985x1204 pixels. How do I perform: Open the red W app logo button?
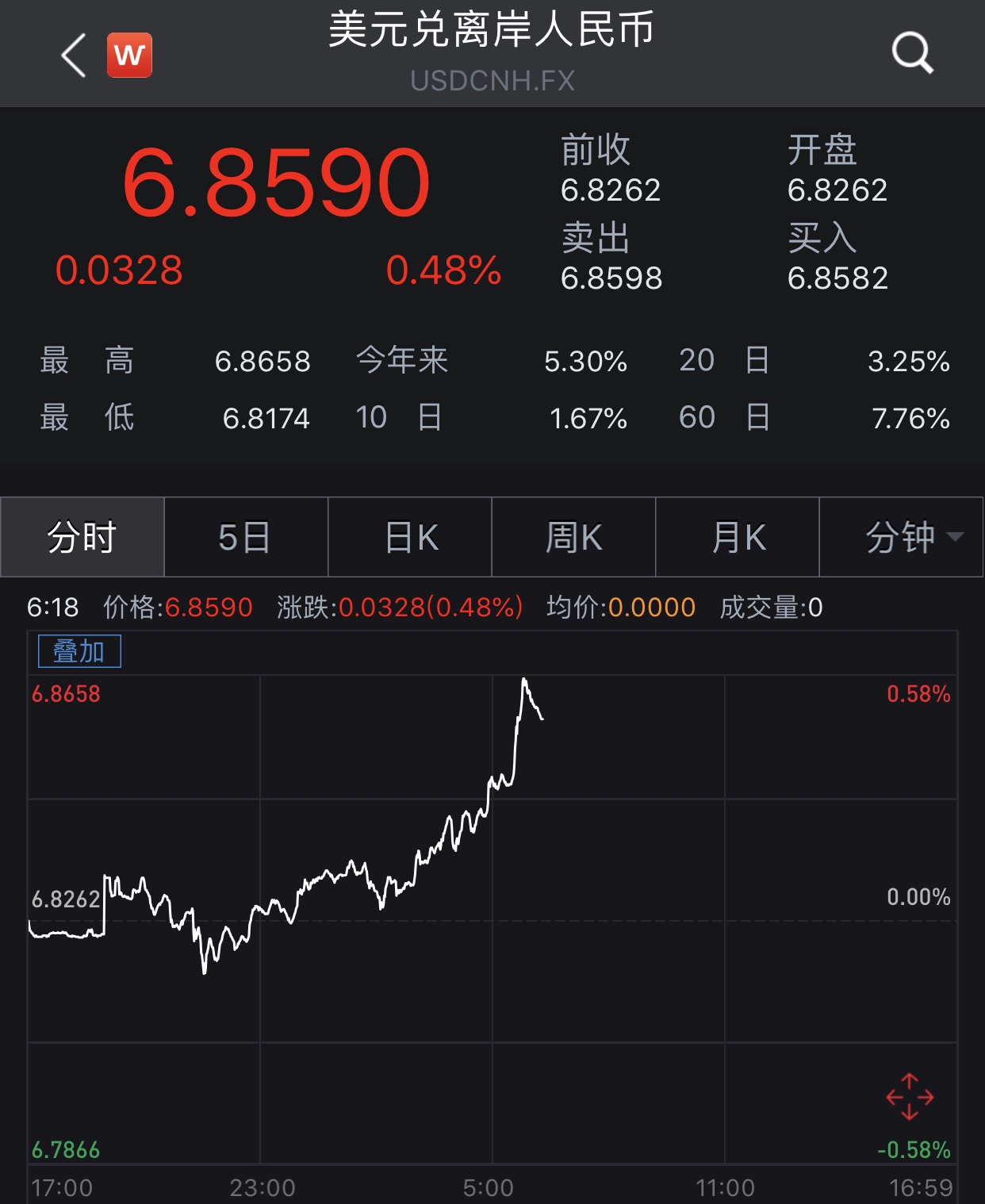129,56
